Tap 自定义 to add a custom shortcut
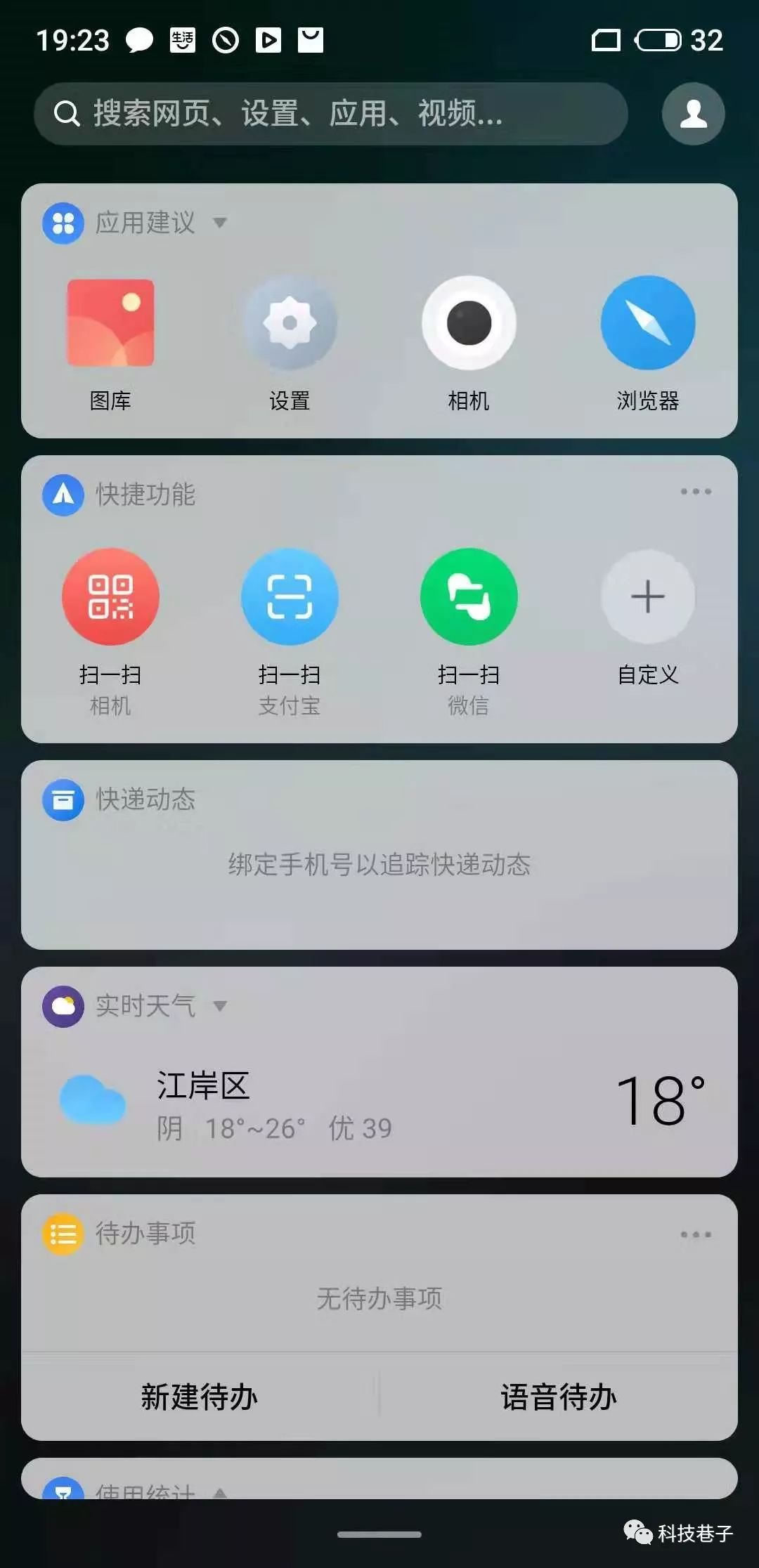Screen dimensions: 759x1568 pyautogui.click(x=647, y=596)
